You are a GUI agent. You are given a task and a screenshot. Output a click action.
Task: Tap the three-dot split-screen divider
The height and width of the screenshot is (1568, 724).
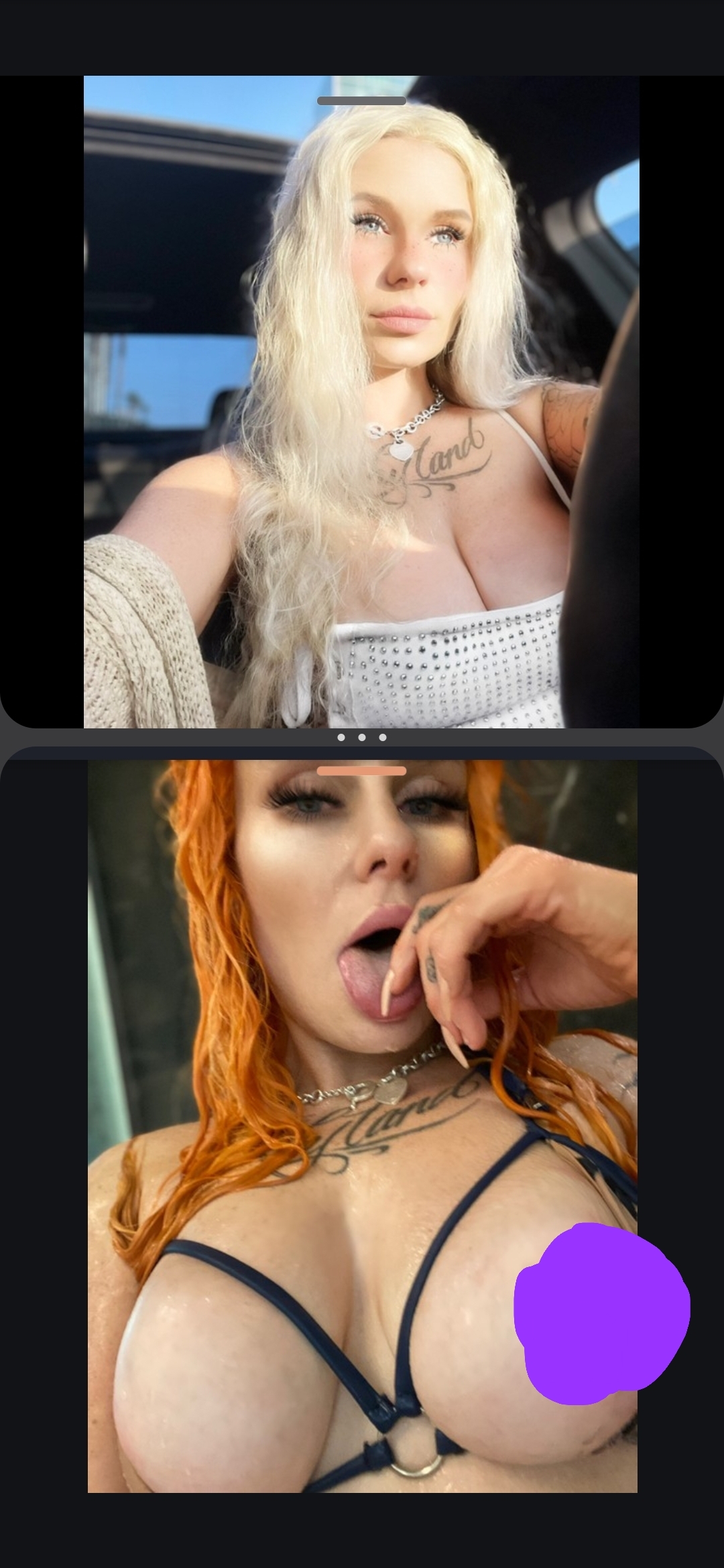362,737
